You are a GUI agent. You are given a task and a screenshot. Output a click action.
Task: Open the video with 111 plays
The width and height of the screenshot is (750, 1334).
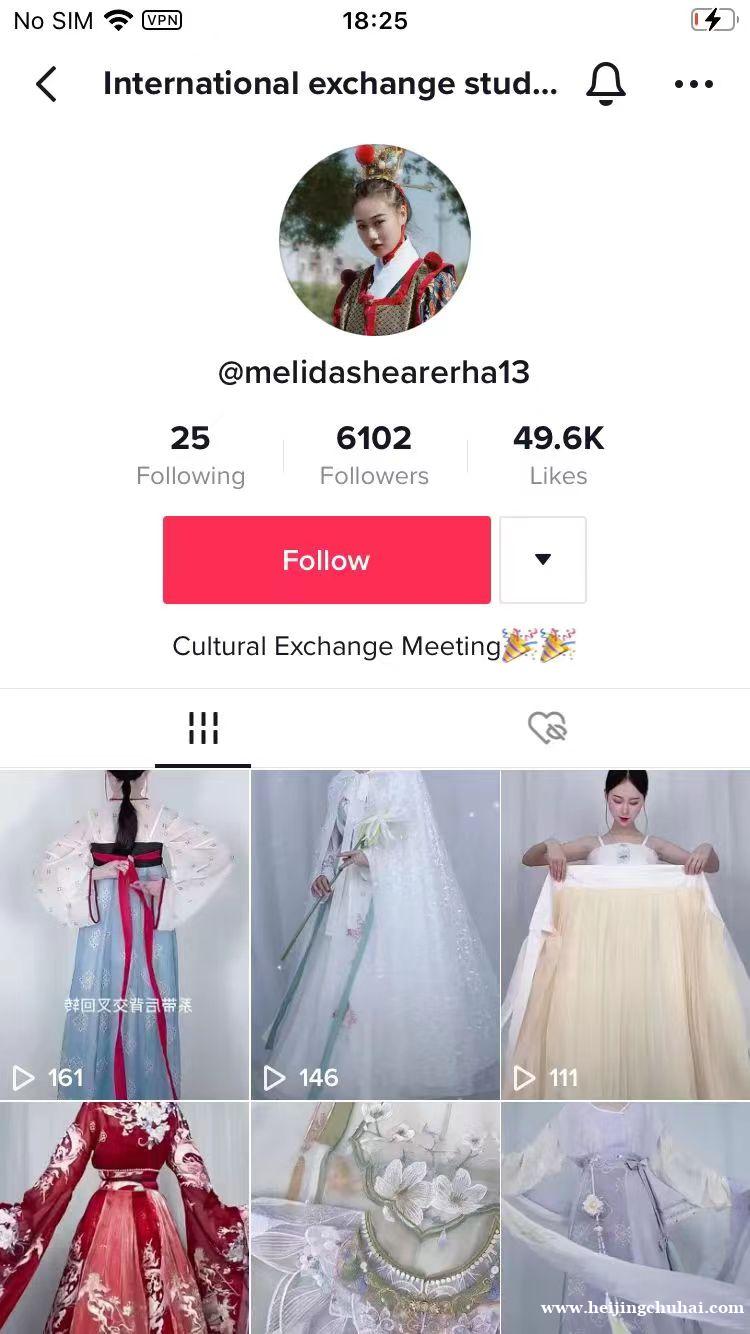point(626,935)
